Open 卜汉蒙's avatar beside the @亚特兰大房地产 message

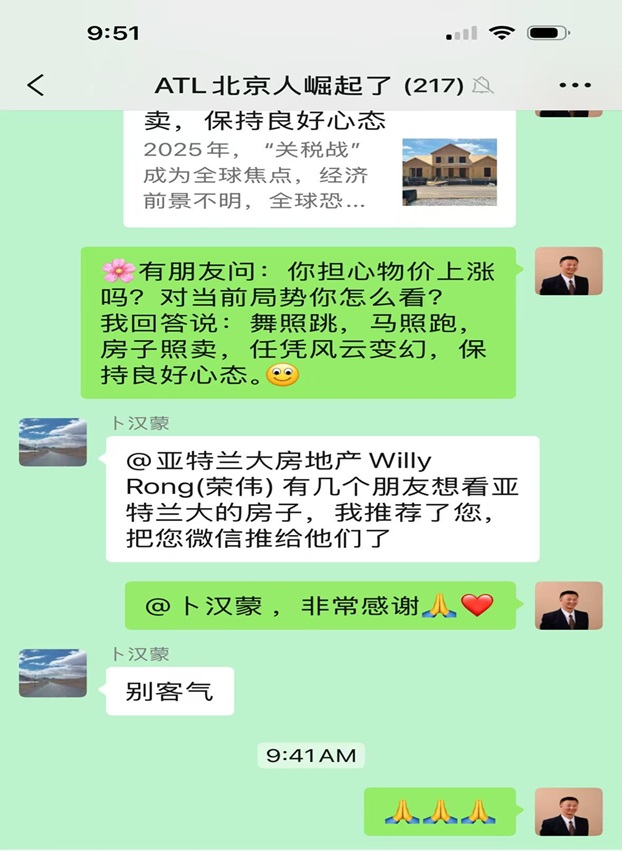(x=52, y=442)
